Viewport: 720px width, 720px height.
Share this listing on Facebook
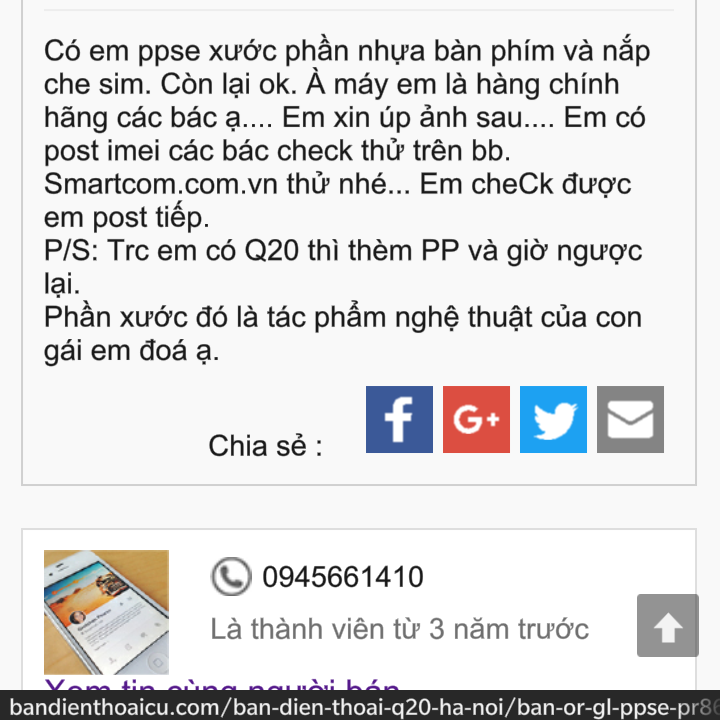click(x=399, y=419)
